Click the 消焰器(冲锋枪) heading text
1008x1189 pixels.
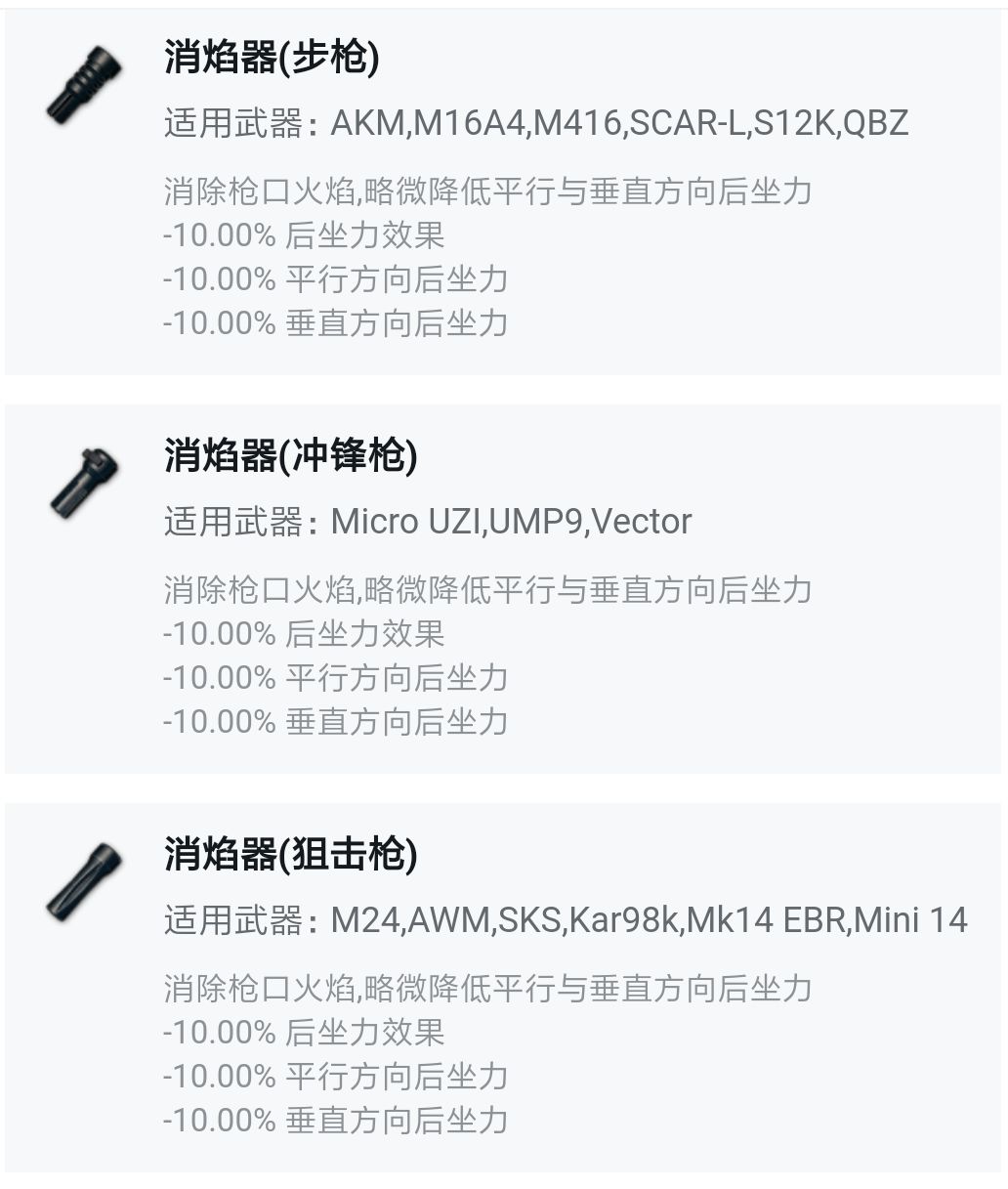tap(289, 458)
